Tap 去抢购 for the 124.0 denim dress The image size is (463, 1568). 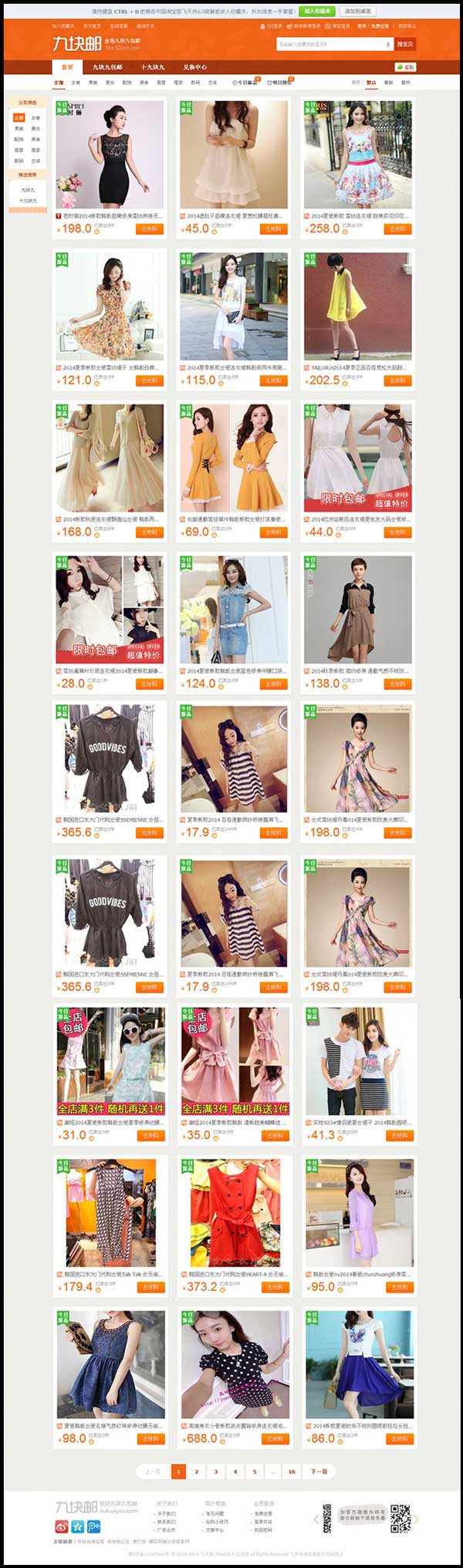point(273,684)
